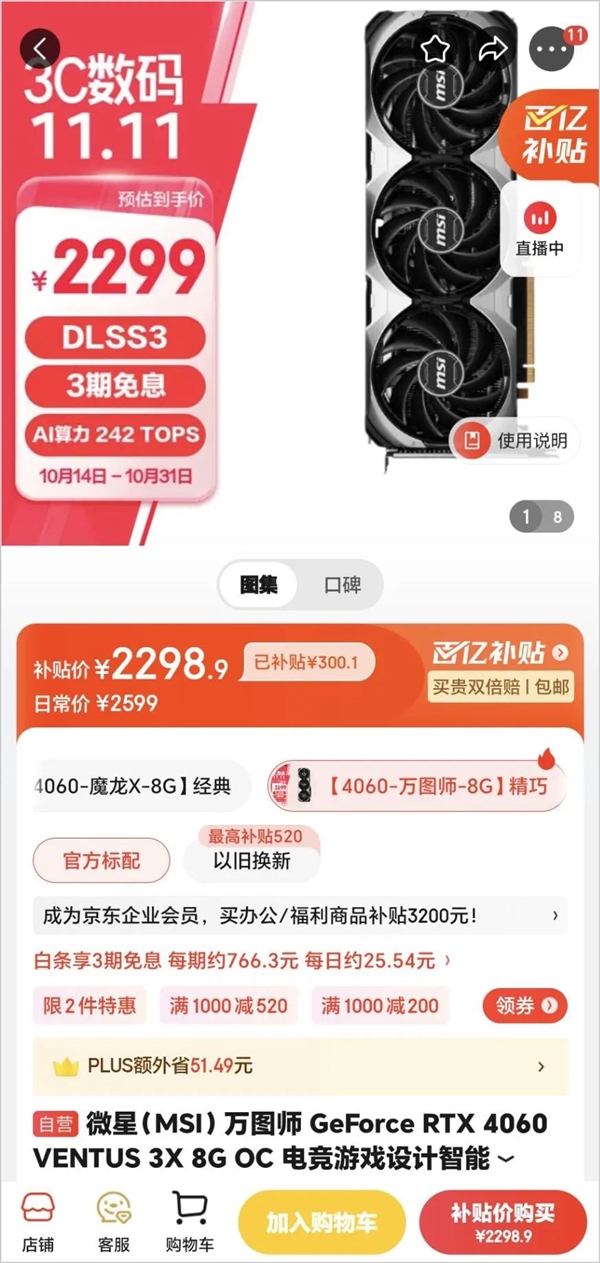Tap 领券 to claim coupons
600x1263 pixels.
pos(524,1006)
